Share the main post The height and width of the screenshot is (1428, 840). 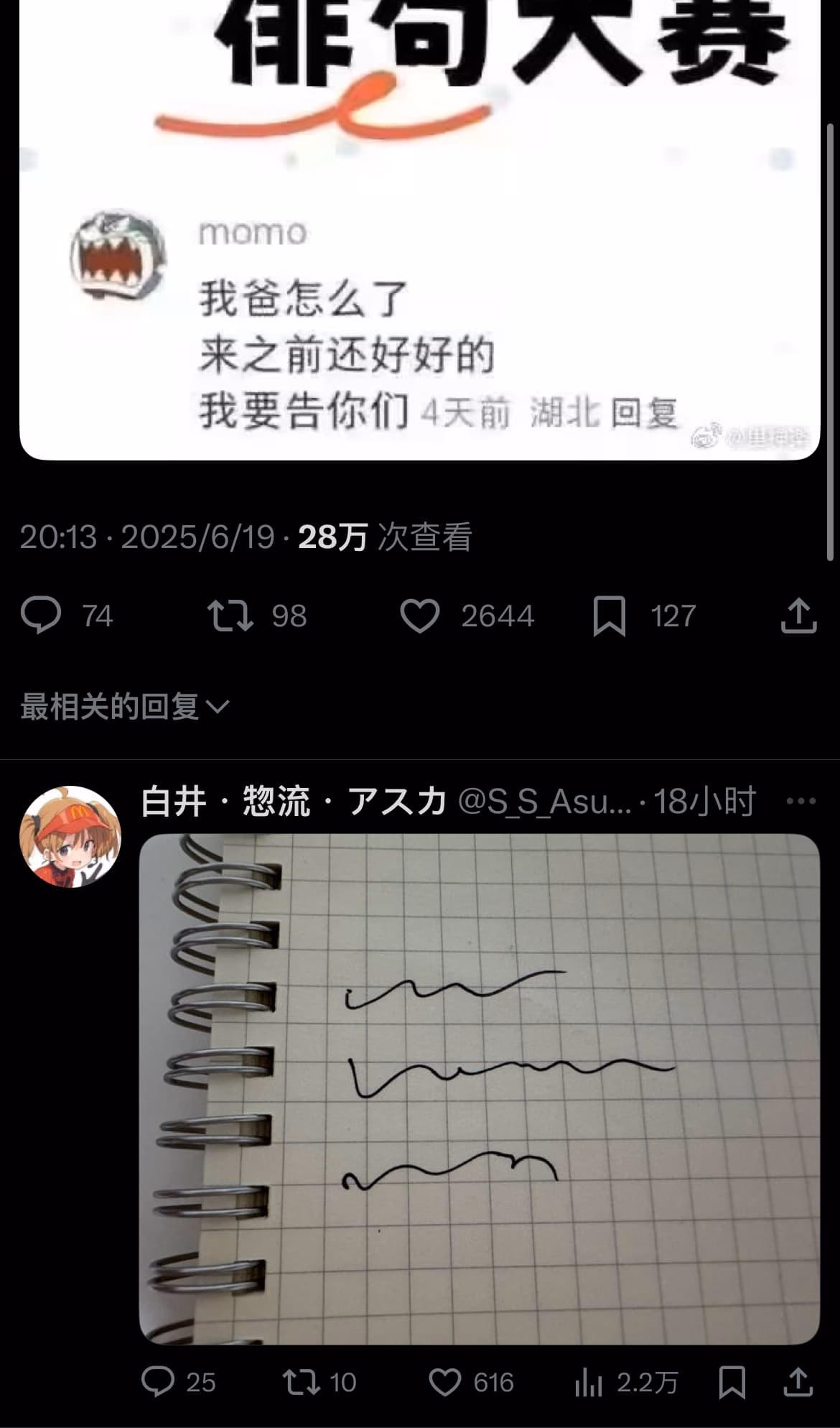click(798, 616)
